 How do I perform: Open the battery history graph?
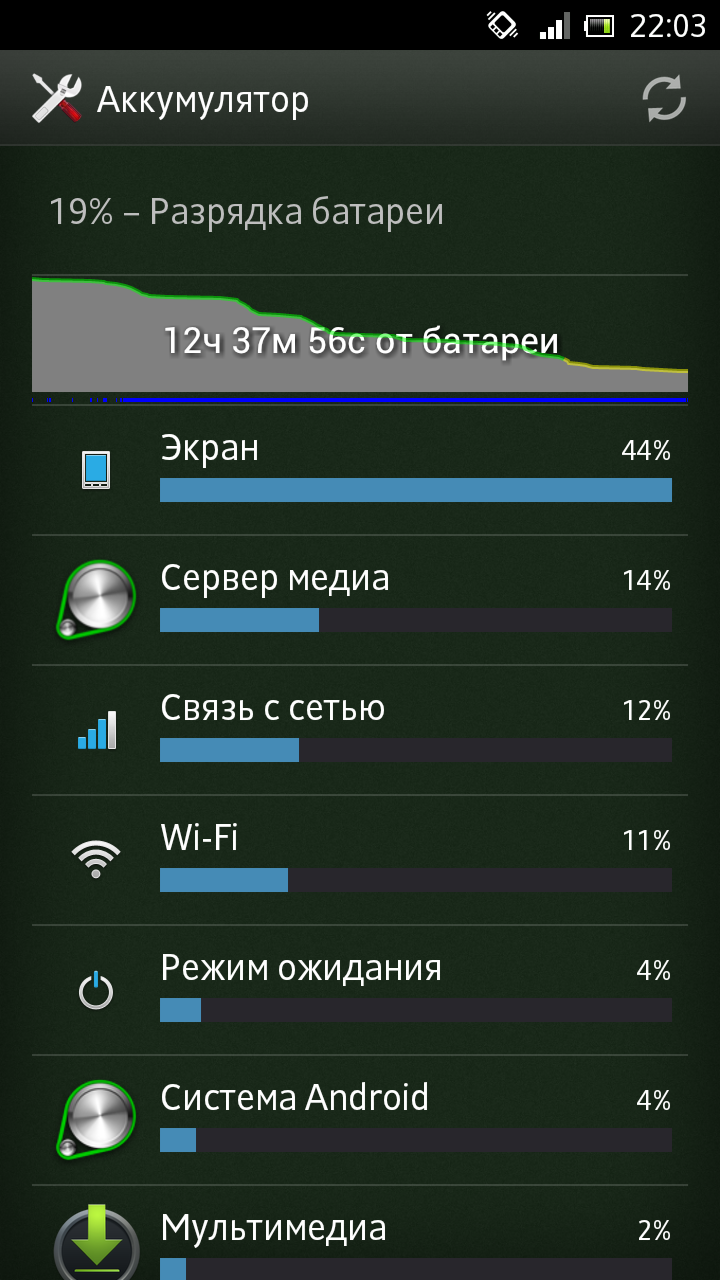(360, 340)
